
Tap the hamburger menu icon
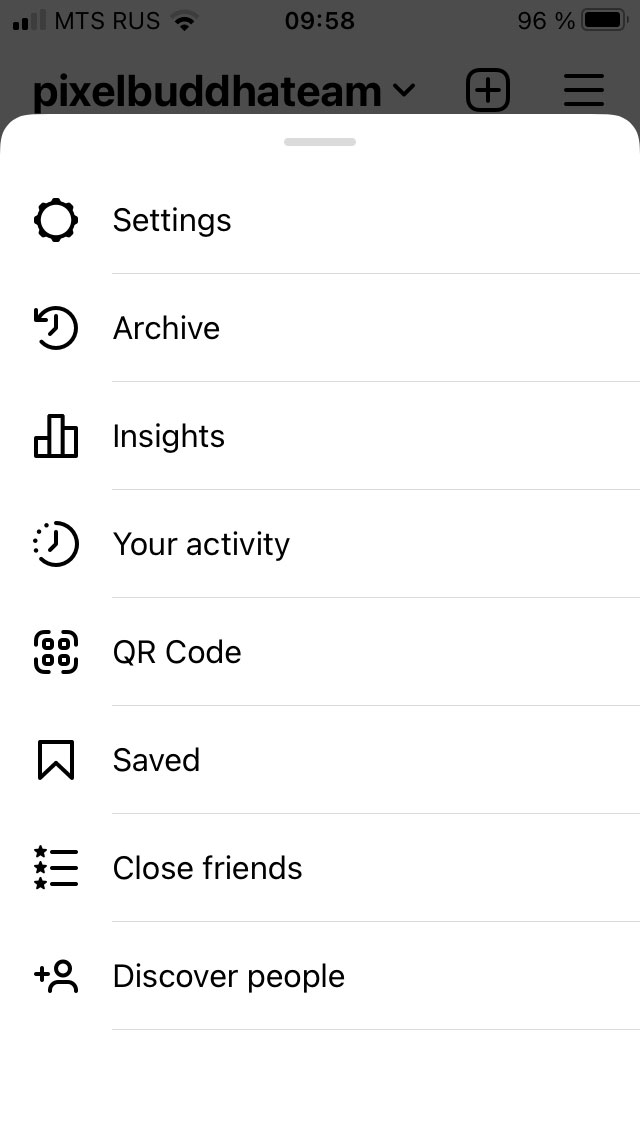click(584, 91)
